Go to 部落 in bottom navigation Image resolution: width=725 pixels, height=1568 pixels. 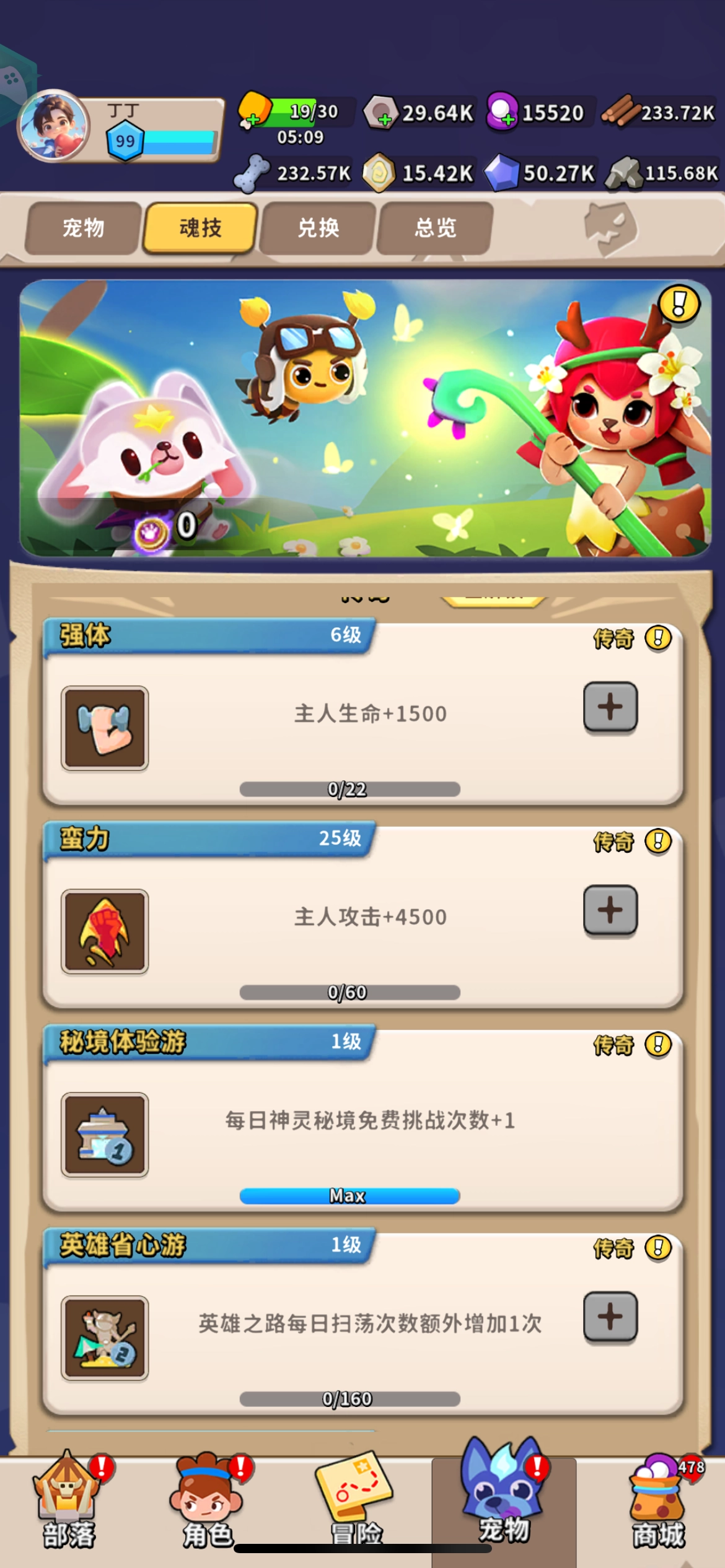[x=68, y=1505]
